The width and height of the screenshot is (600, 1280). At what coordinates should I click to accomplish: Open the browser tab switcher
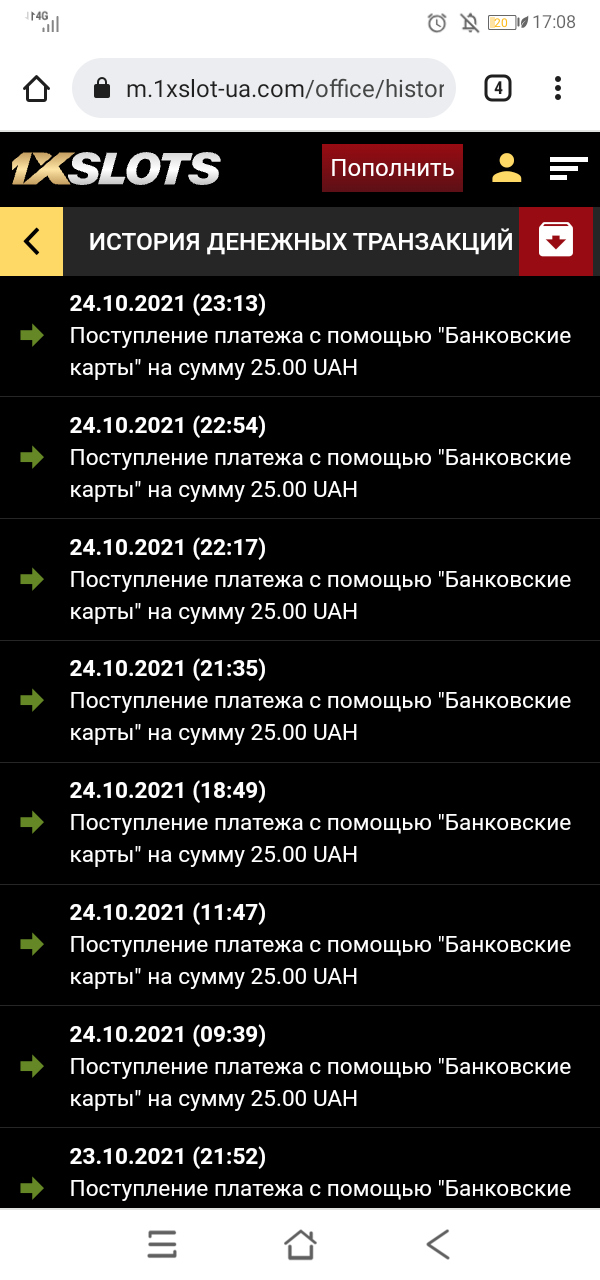click(x=498, y=89)
